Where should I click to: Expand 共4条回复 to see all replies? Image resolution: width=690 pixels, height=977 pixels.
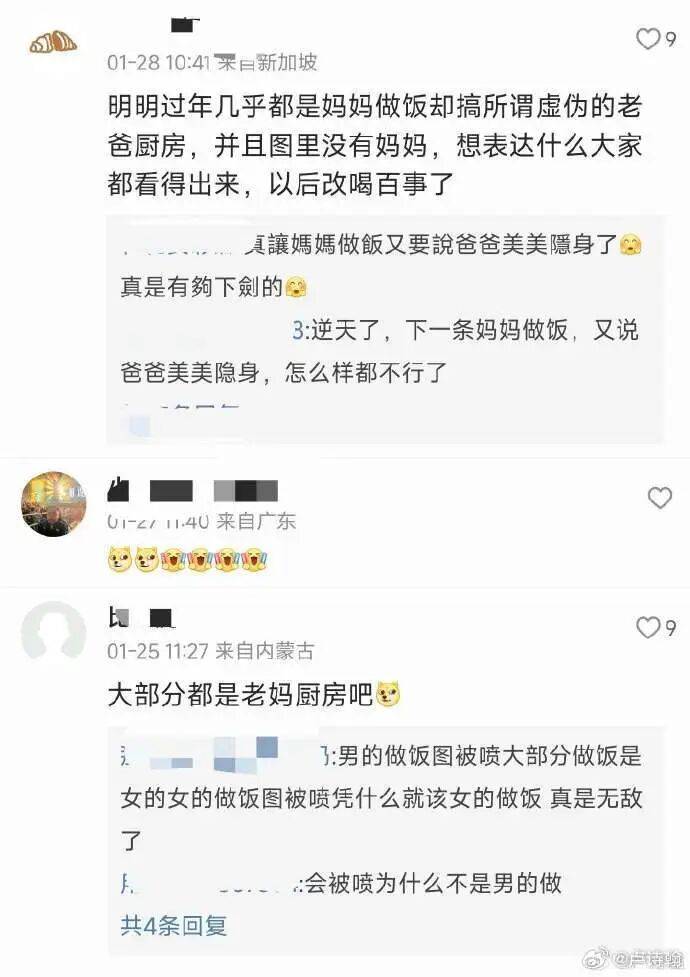pyautogui.click(x=173, y=925)
